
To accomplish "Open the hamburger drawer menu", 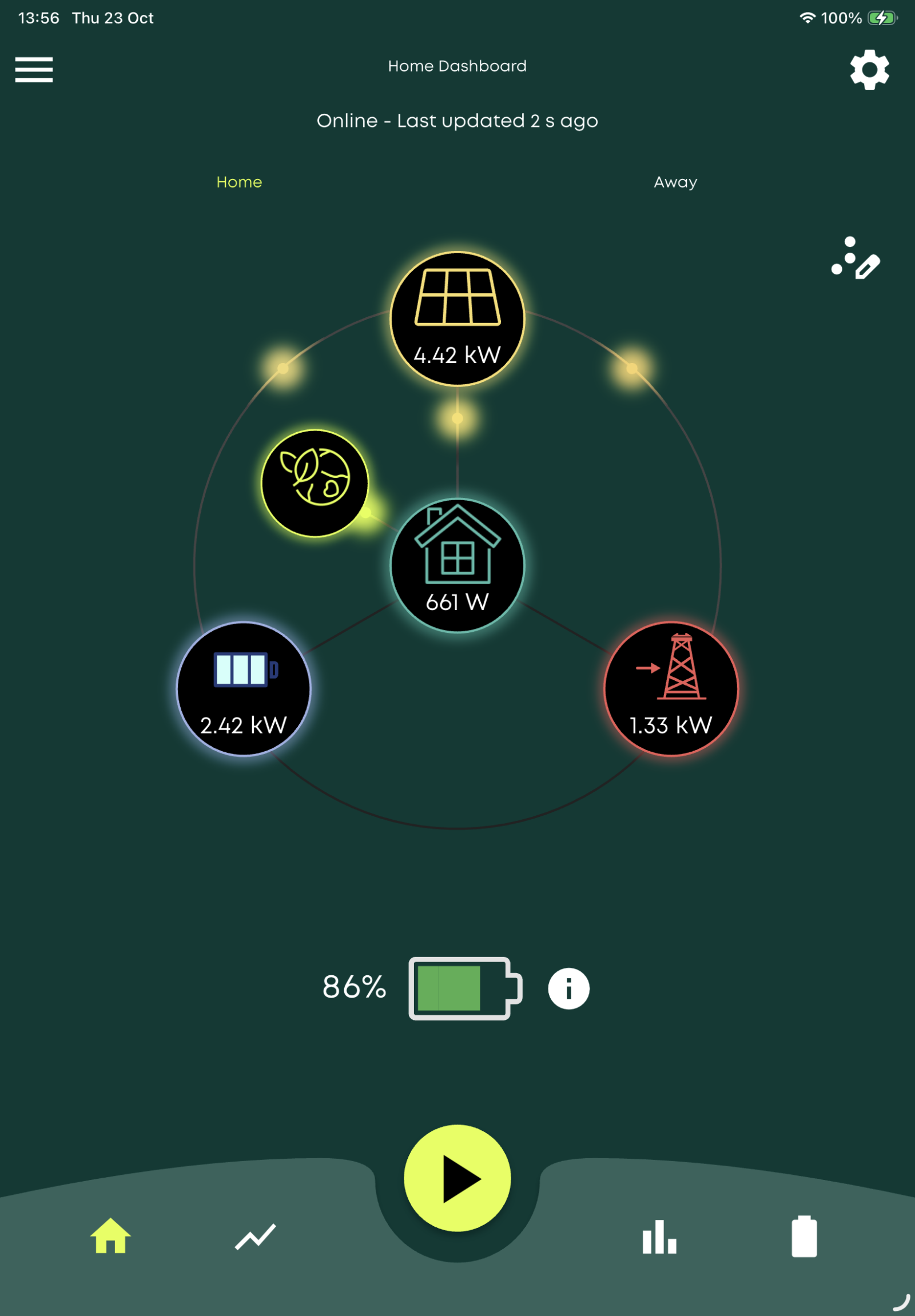I will click(34, 69).
